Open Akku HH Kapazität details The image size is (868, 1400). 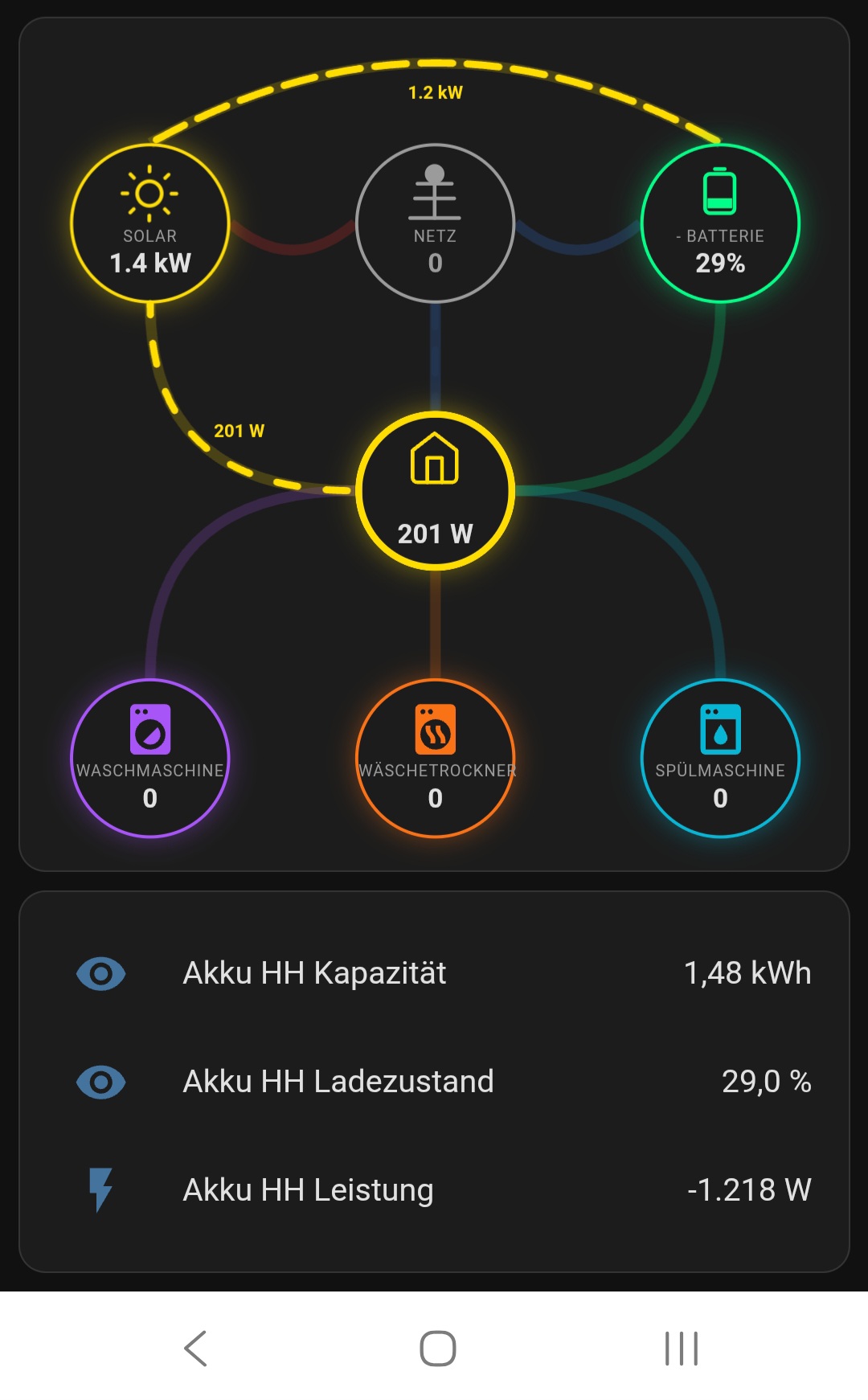434,973
